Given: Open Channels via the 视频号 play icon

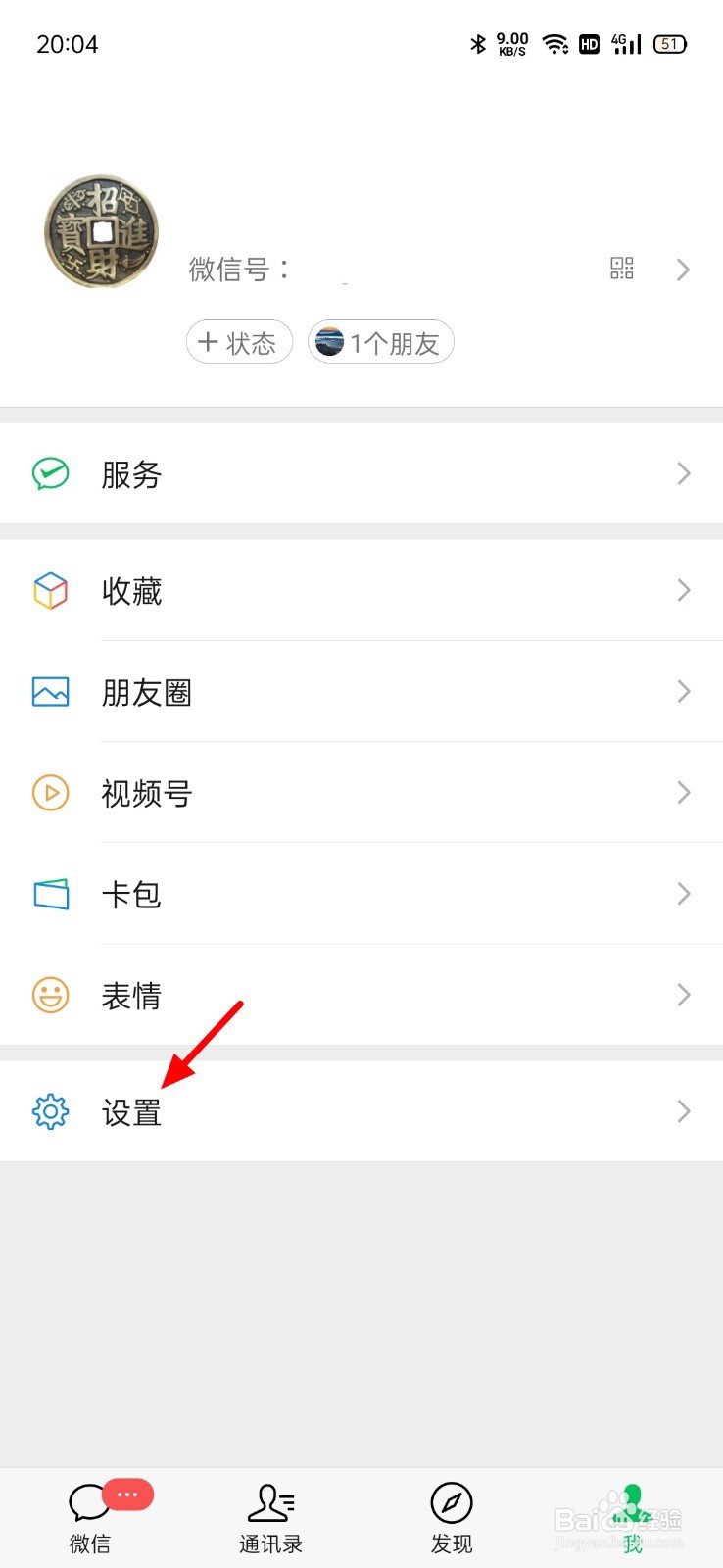Looking at the screenshot, I should pyautogui.click(x=49, y=793).
